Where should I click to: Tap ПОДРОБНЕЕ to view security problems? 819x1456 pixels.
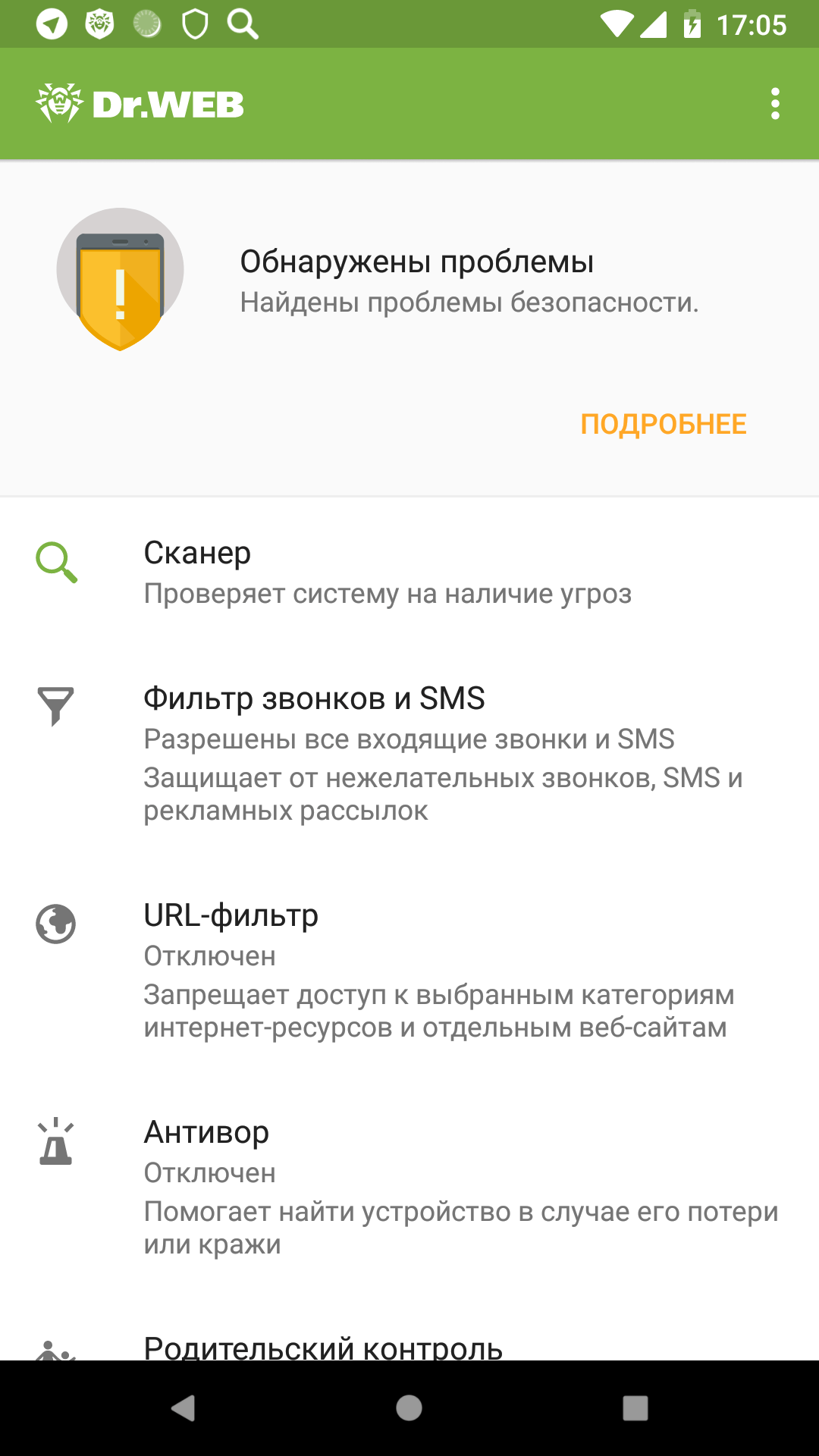pyautogui.click(x=664, y=424)
